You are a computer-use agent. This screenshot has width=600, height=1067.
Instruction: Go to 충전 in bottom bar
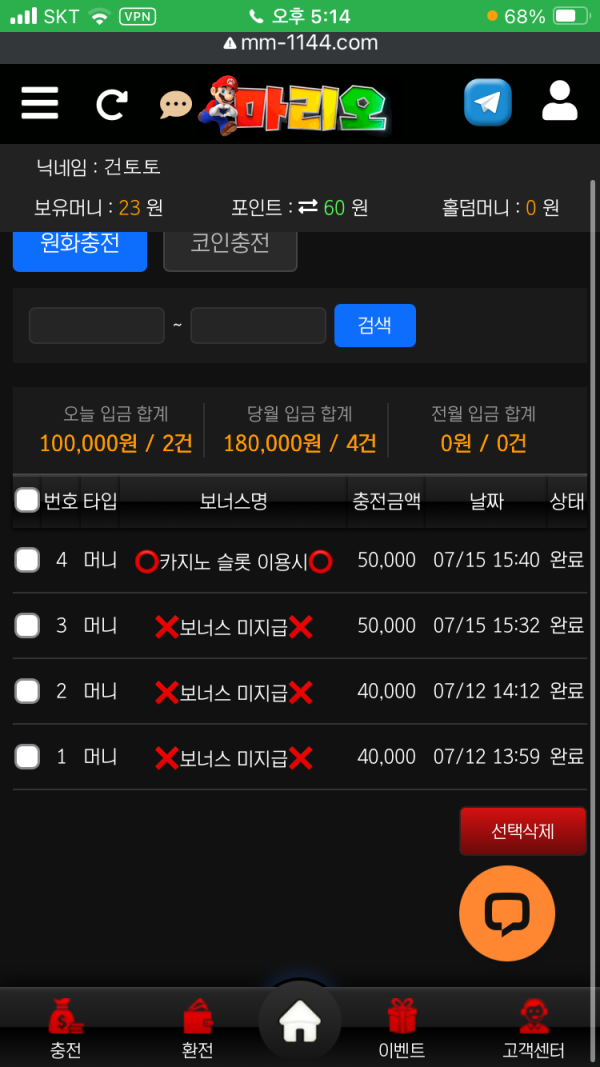[x=65, y=1028]
